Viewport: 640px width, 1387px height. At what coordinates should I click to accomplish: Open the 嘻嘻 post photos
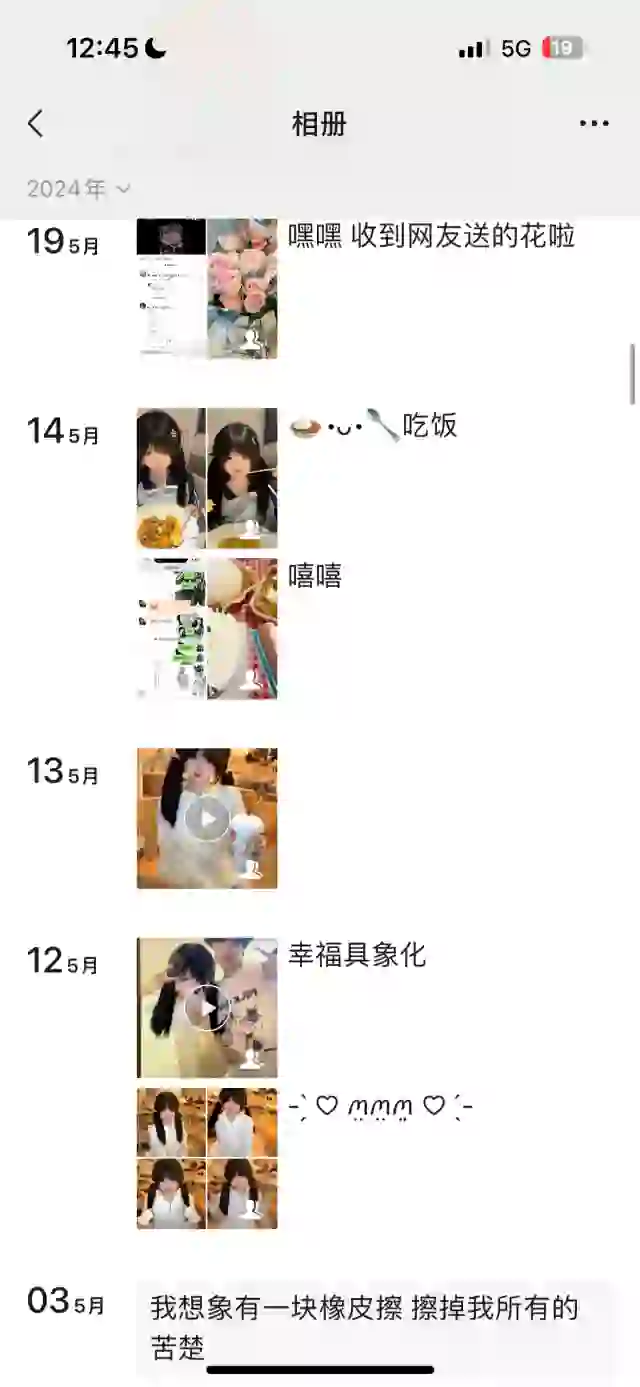(x=207, y=628)
